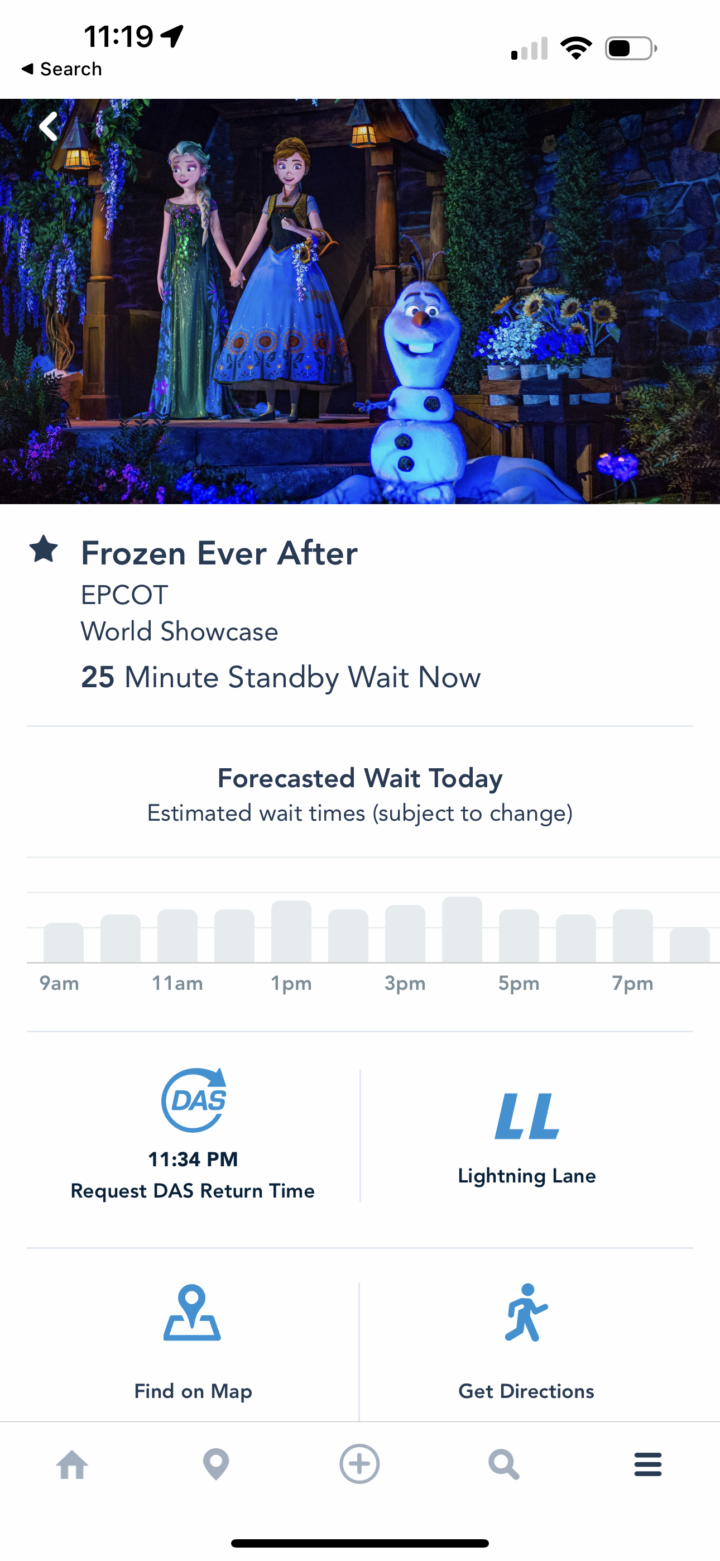Open the Lightning Lane option
This screenshot has width=720, height=1561.
click(x=527, y=1135)
